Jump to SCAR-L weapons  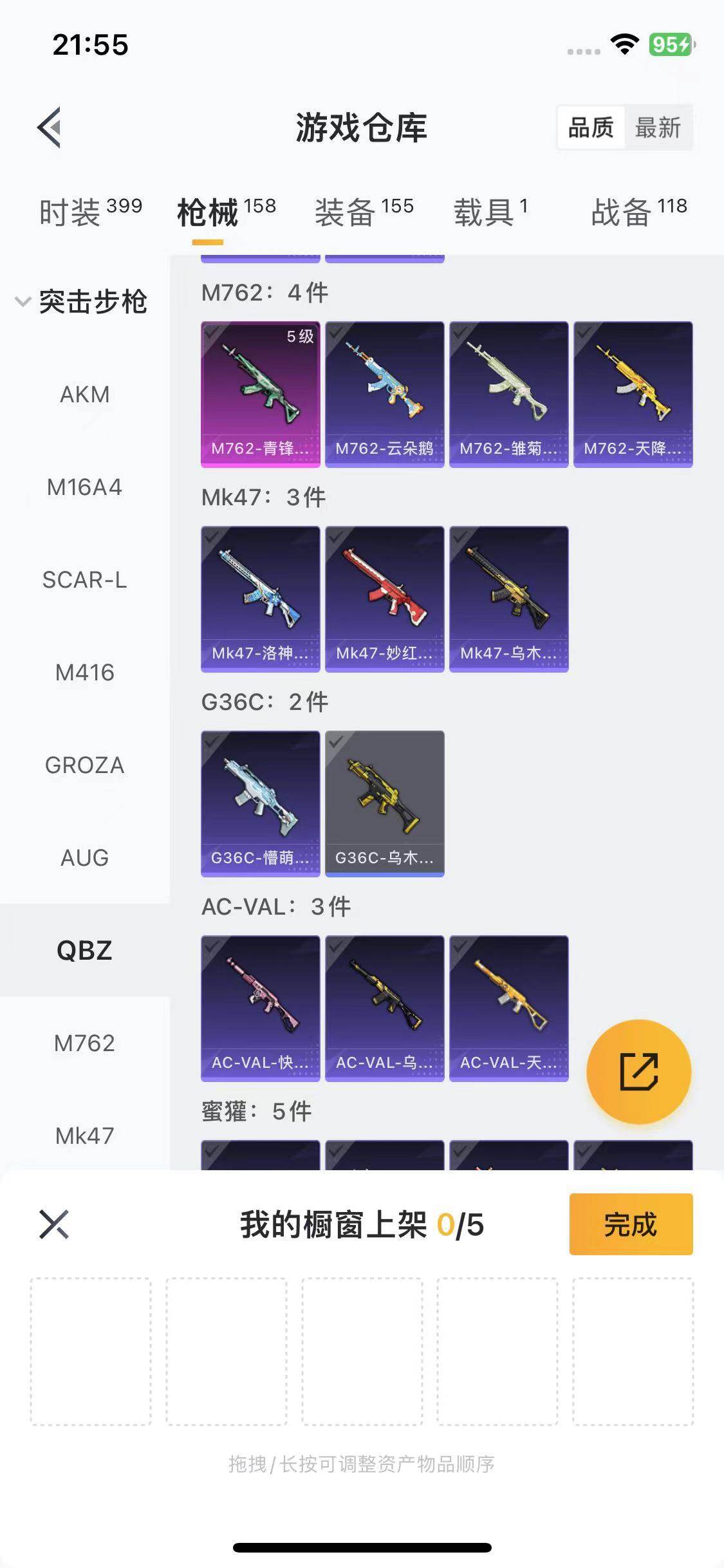[84, 579]
